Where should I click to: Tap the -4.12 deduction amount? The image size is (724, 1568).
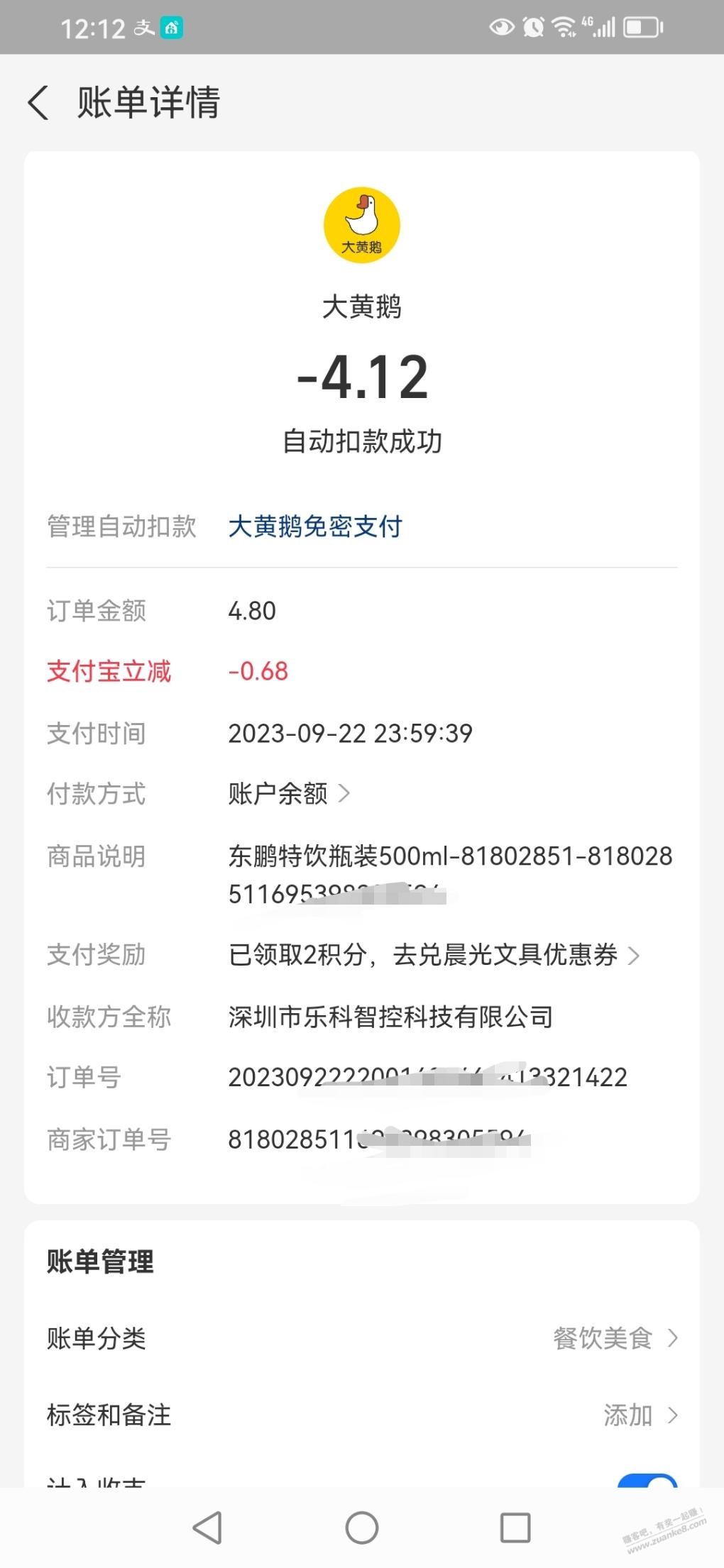coord(362,378)
